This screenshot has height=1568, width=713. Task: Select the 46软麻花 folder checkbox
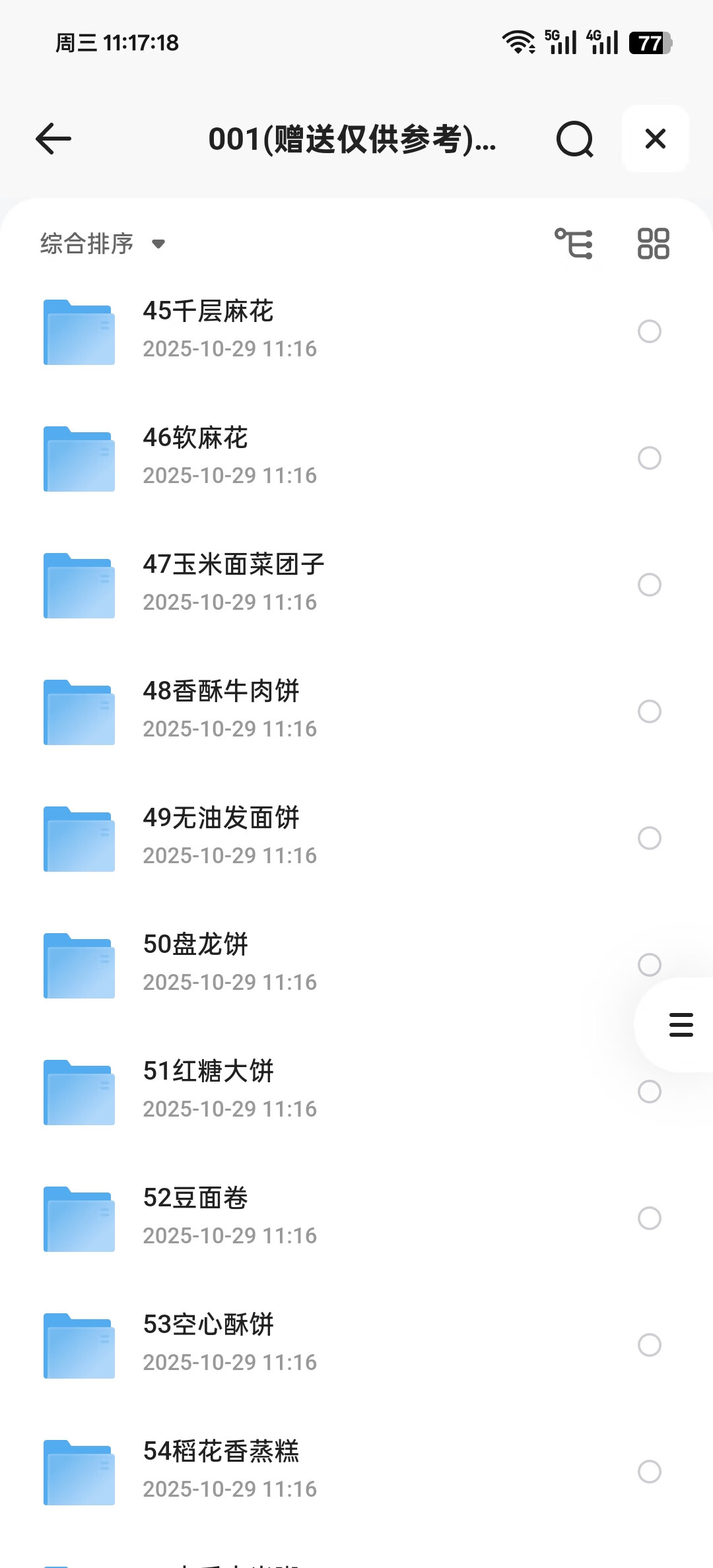click(x=650, y=458)
